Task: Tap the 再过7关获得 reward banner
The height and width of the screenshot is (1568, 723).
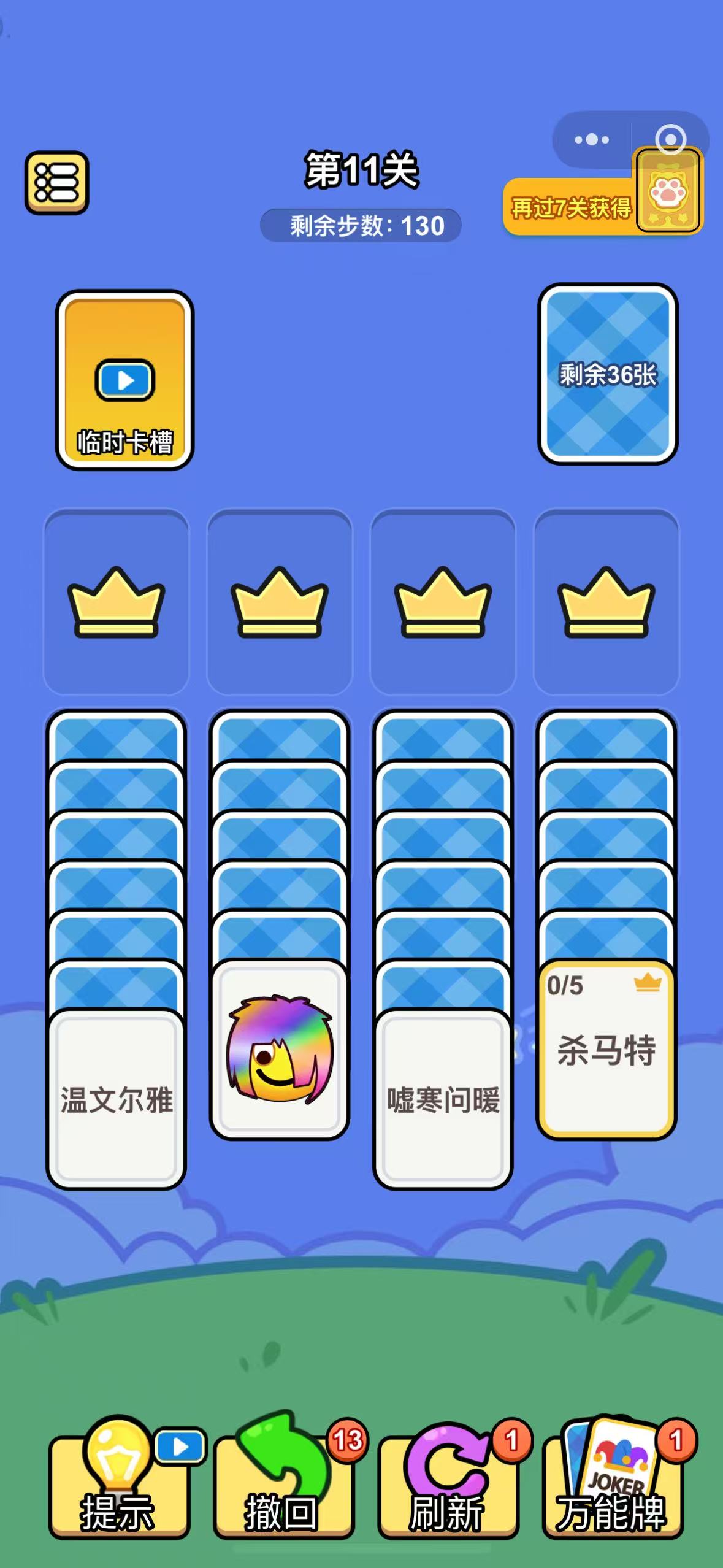Action: tap(570, 207)
